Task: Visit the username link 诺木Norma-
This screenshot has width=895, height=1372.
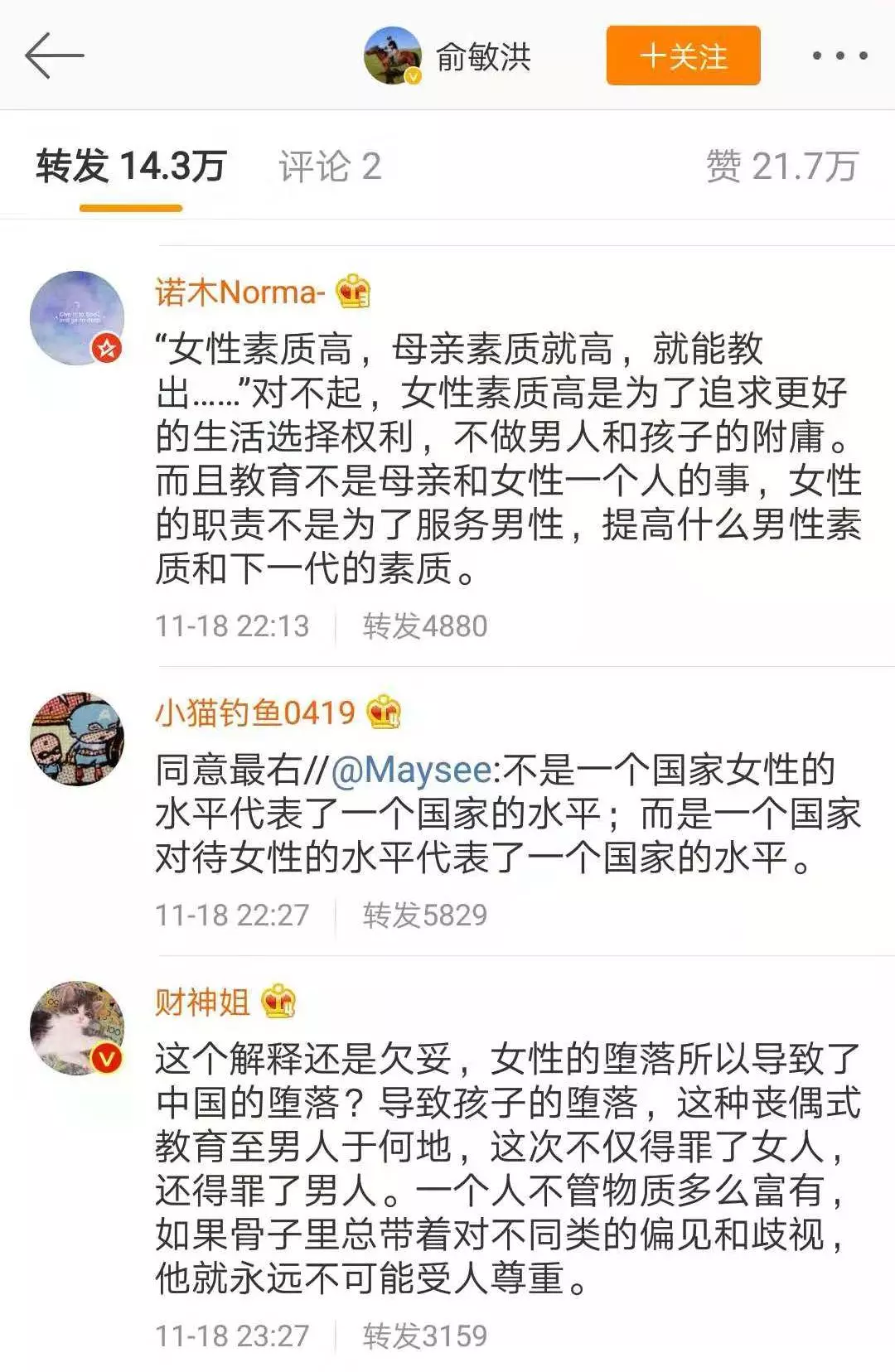Action: tap(239, 292)
